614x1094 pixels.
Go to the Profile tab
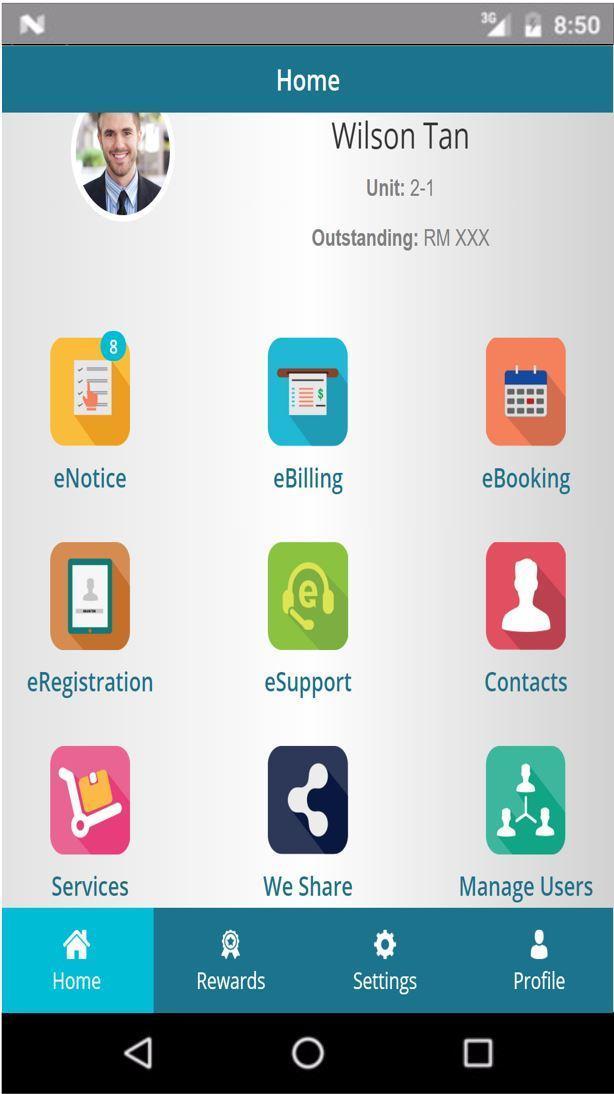[538, 960]
